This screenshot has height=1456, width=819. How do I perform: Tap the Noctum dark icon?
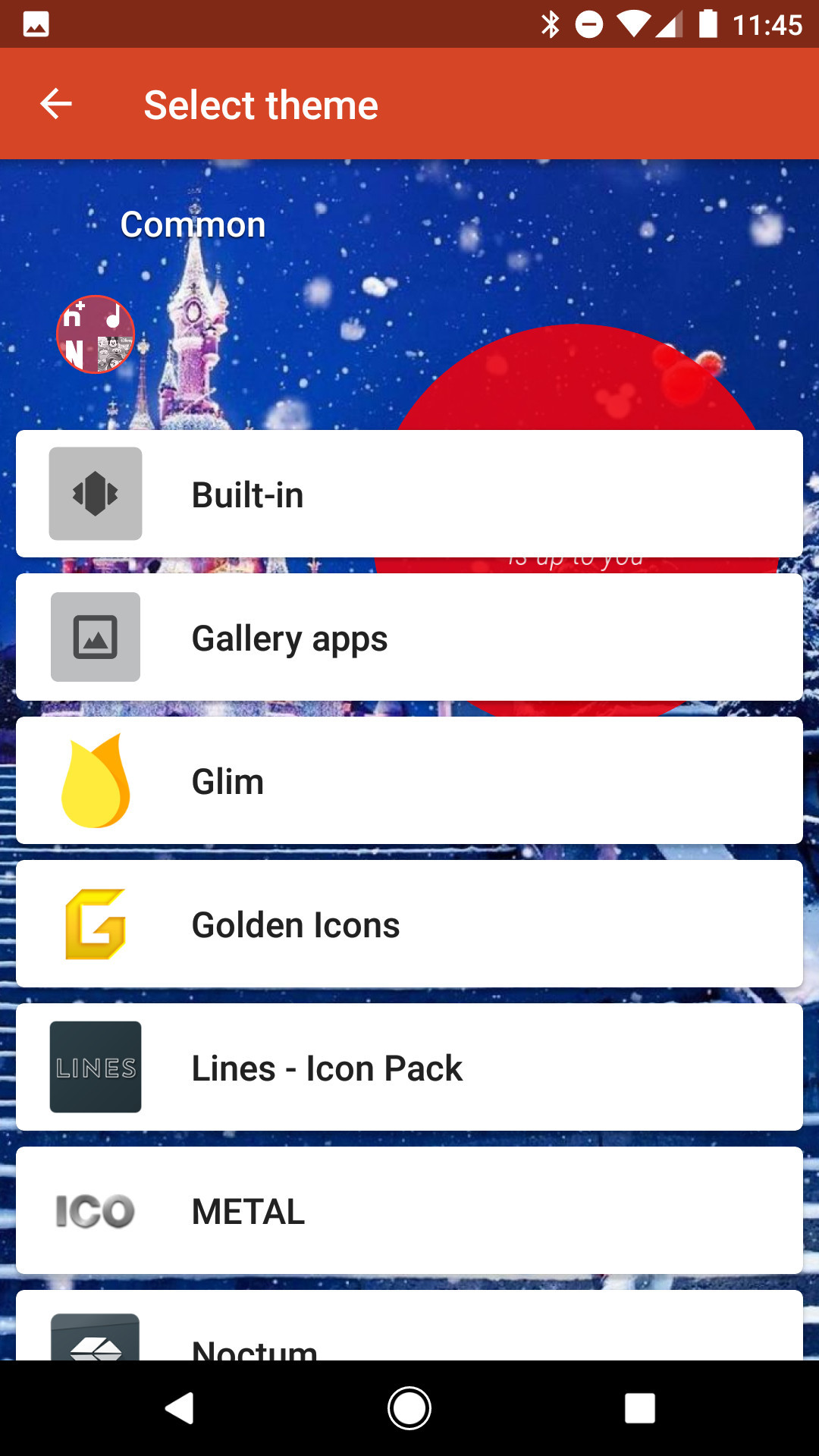pyautogui.click(x=95, y=1342)
